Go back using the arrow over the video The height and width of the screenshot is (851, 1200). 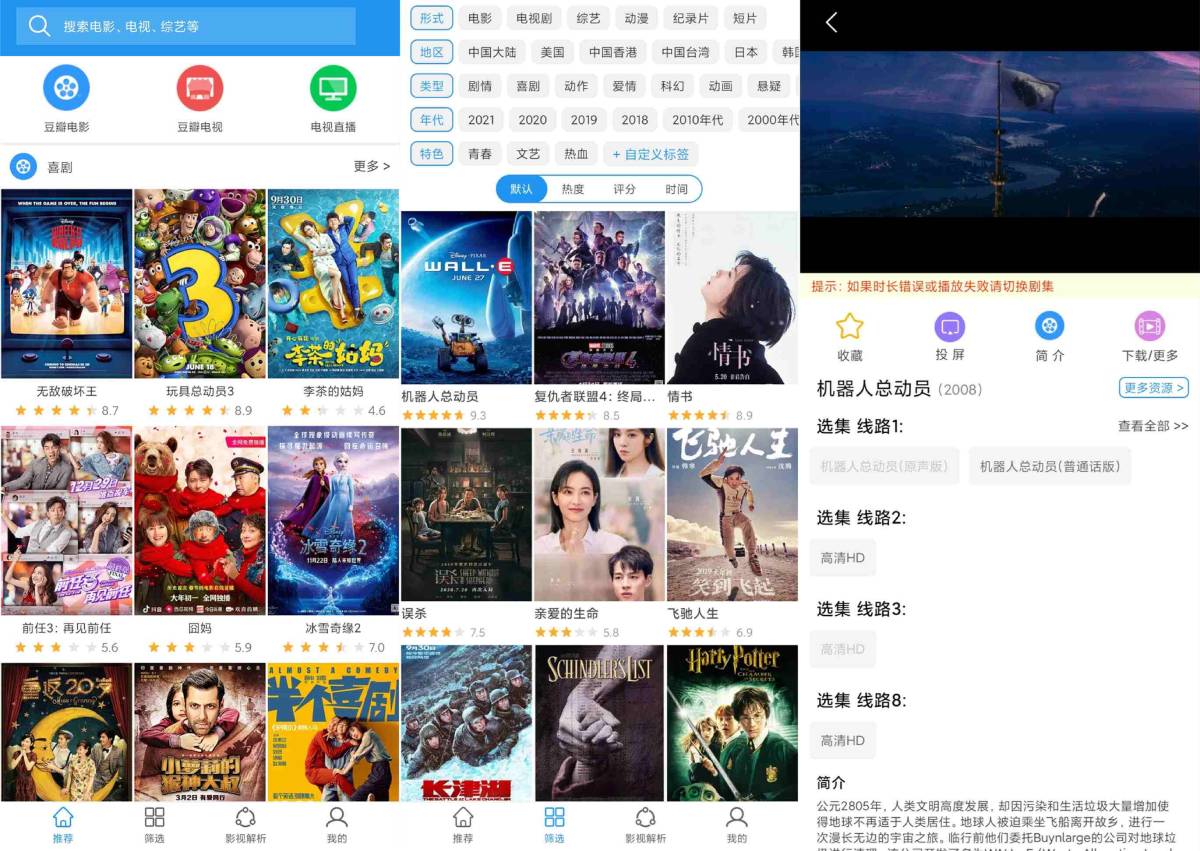point(831,23)
